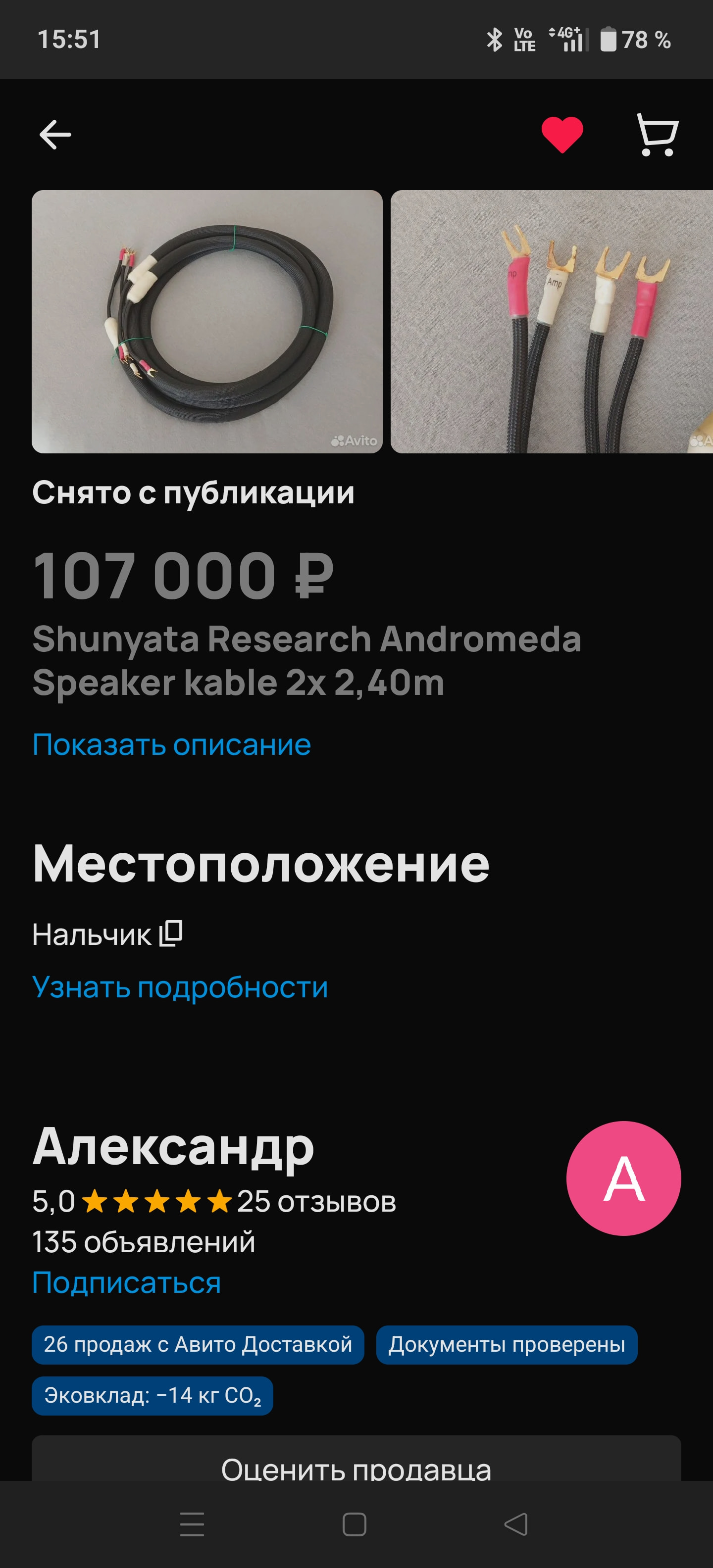
Task: Remove listing from favorites with the heart
Action: tap(562, 135)
